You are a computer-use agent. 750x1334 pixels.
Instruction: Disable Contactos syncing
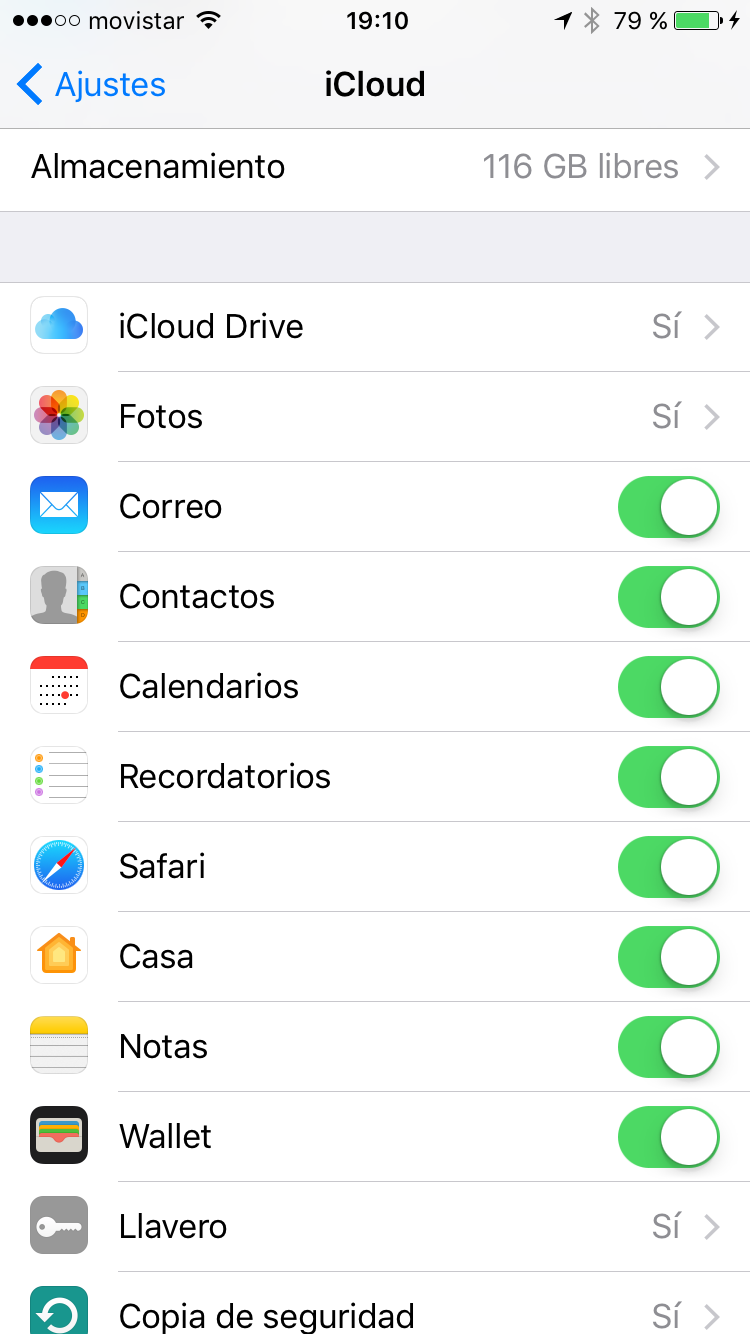668,597
